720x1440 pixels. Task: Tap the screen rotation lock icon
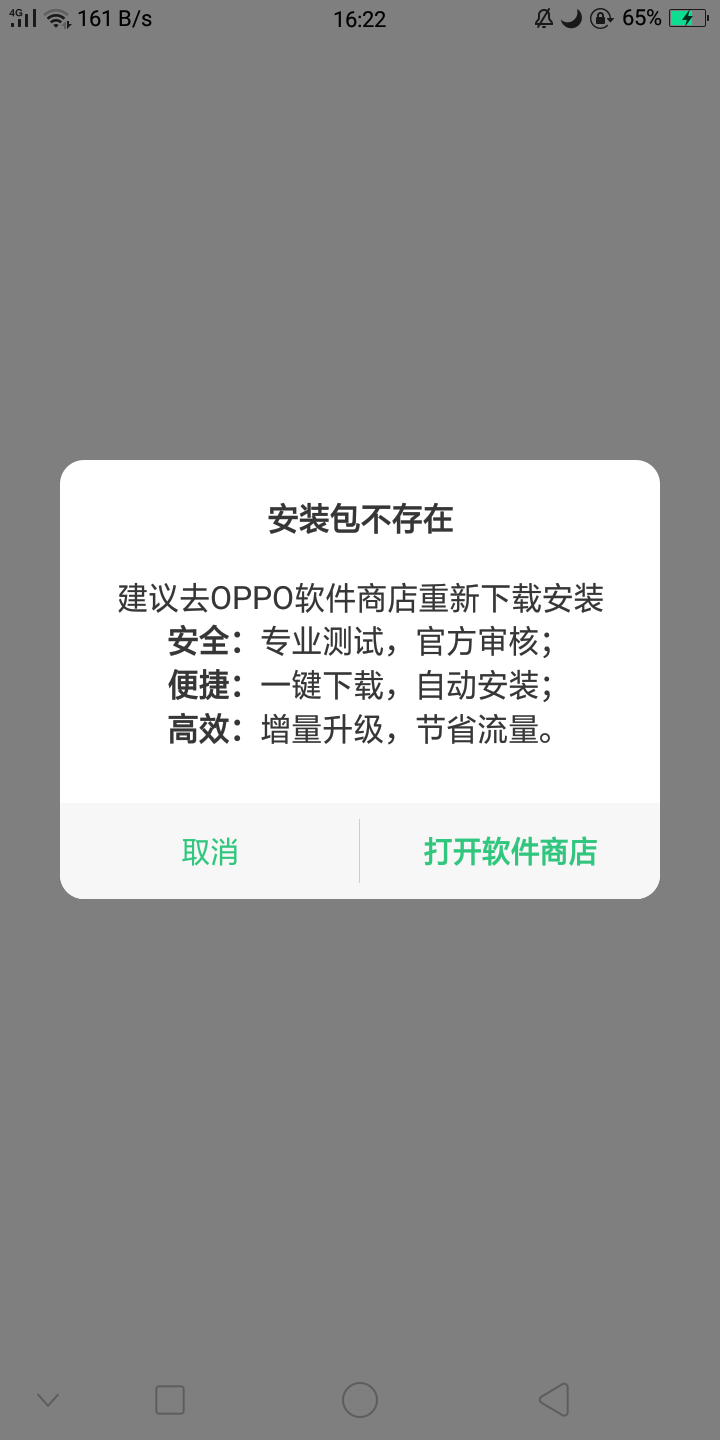[601, 19]
